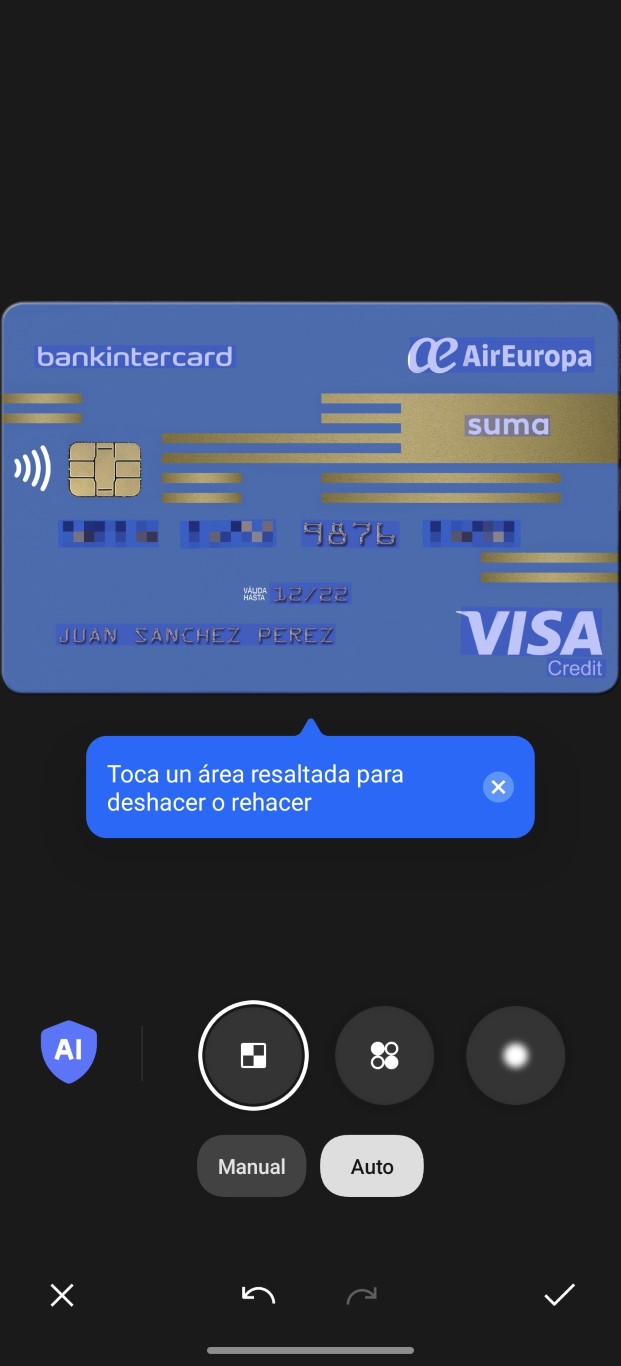Image resolution: width=621 pixels, height=1366 pixels.
Task: Select the soft blur effect
Action: pyautogui.click(x=515, y=1055)
